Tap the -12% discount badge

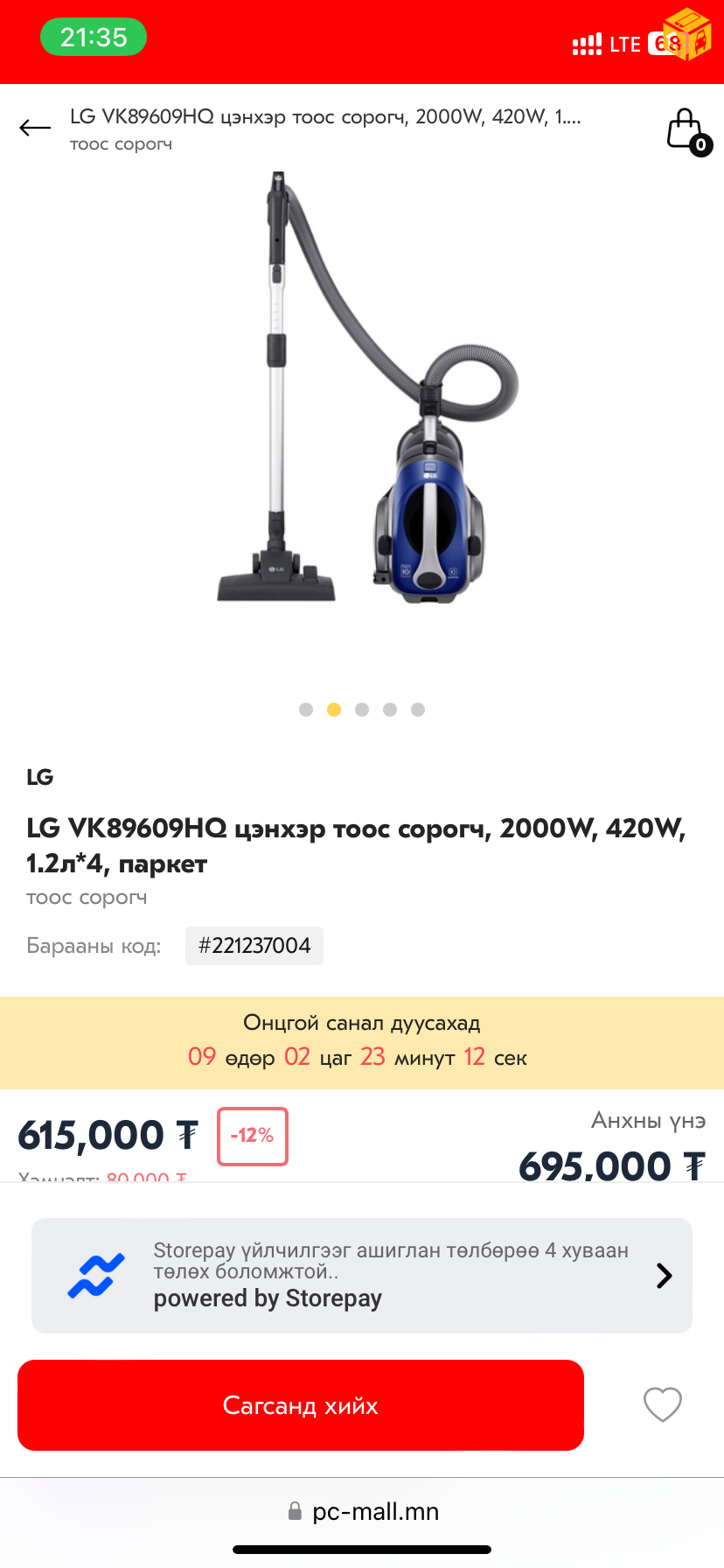coord(252,1135)
